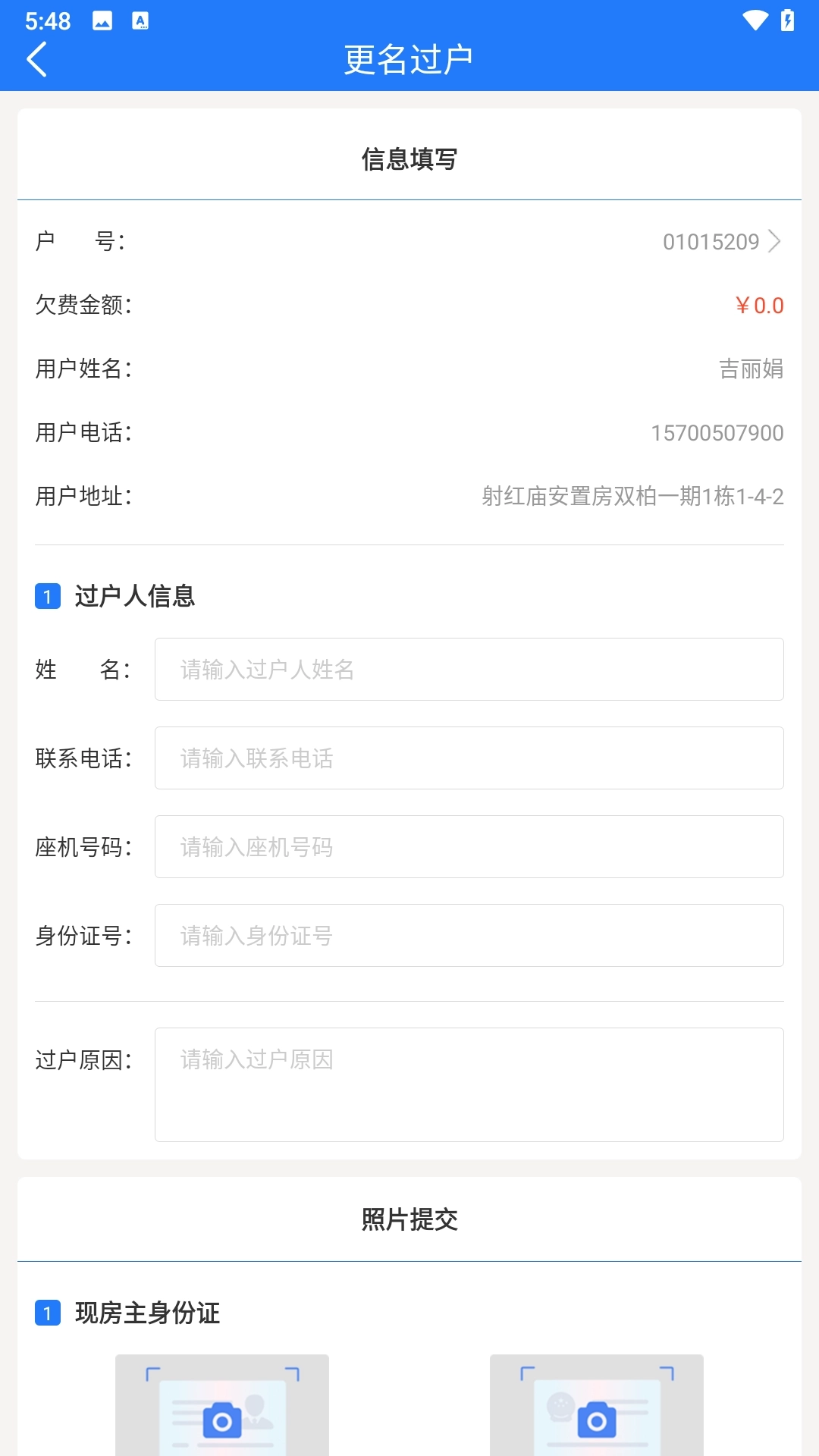The image size is (819, 1456).
Task: Click the 过户原因 reason text area
Action: (x=469, y=1084)
